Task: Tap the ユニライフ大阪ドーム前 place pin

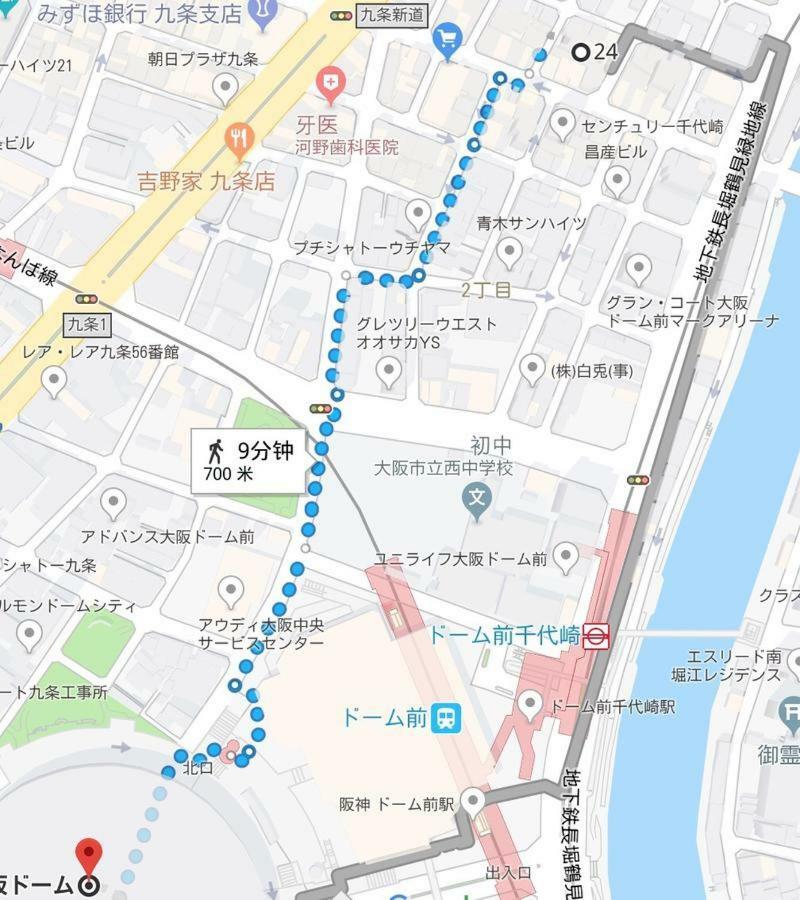Action: point(567,556)
